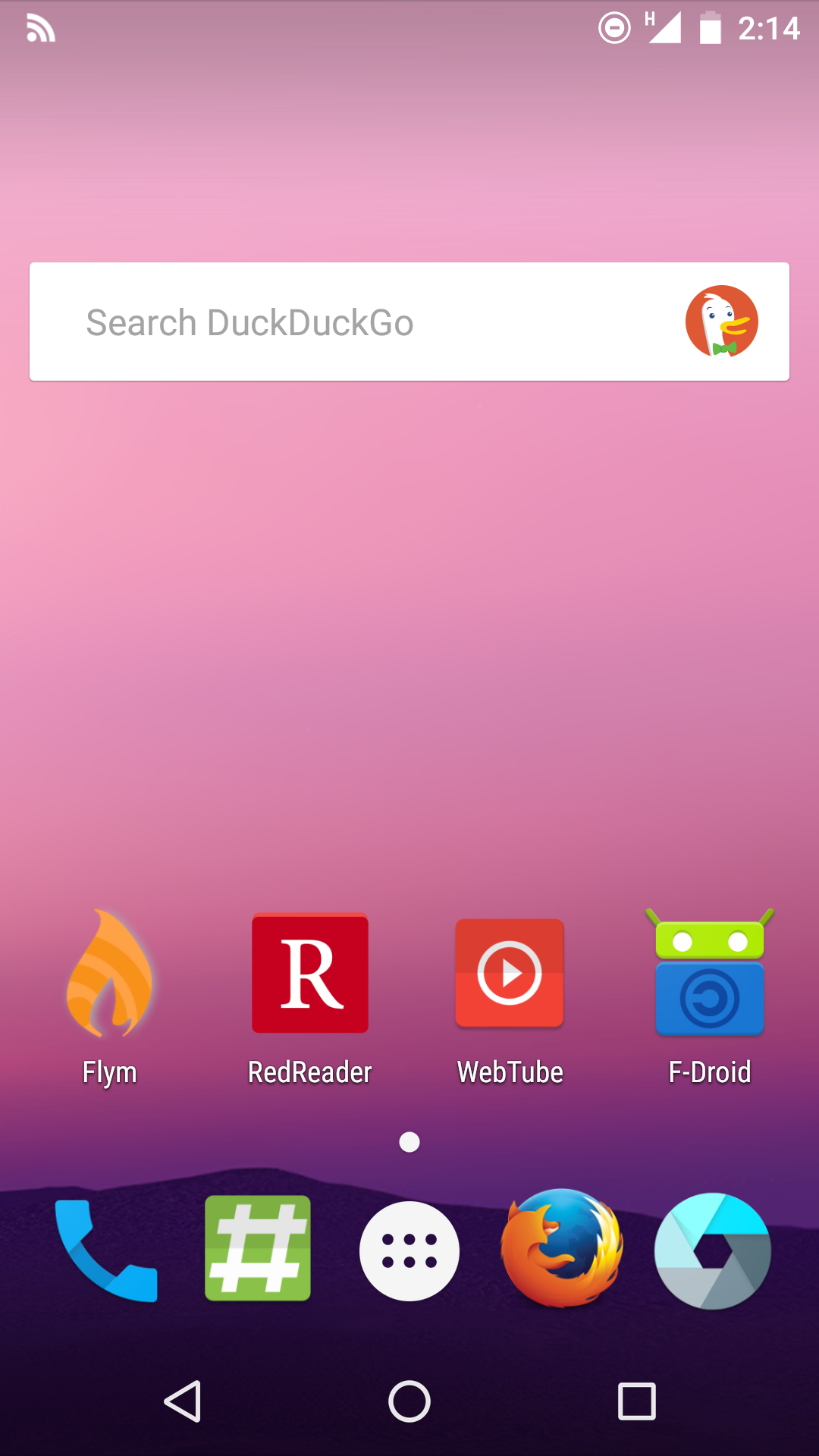Open the Camera app in the dock
Screen dimensions: 819x1456
click(713, 1251)
